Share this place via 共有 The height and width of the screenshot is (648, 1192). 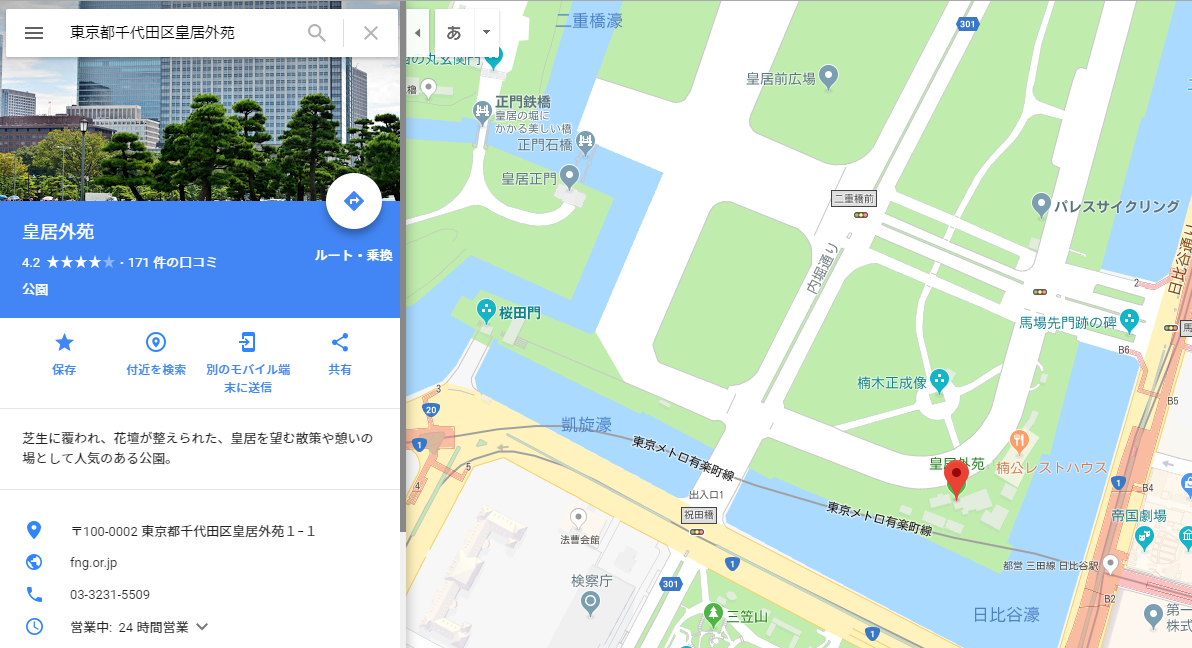340,352
